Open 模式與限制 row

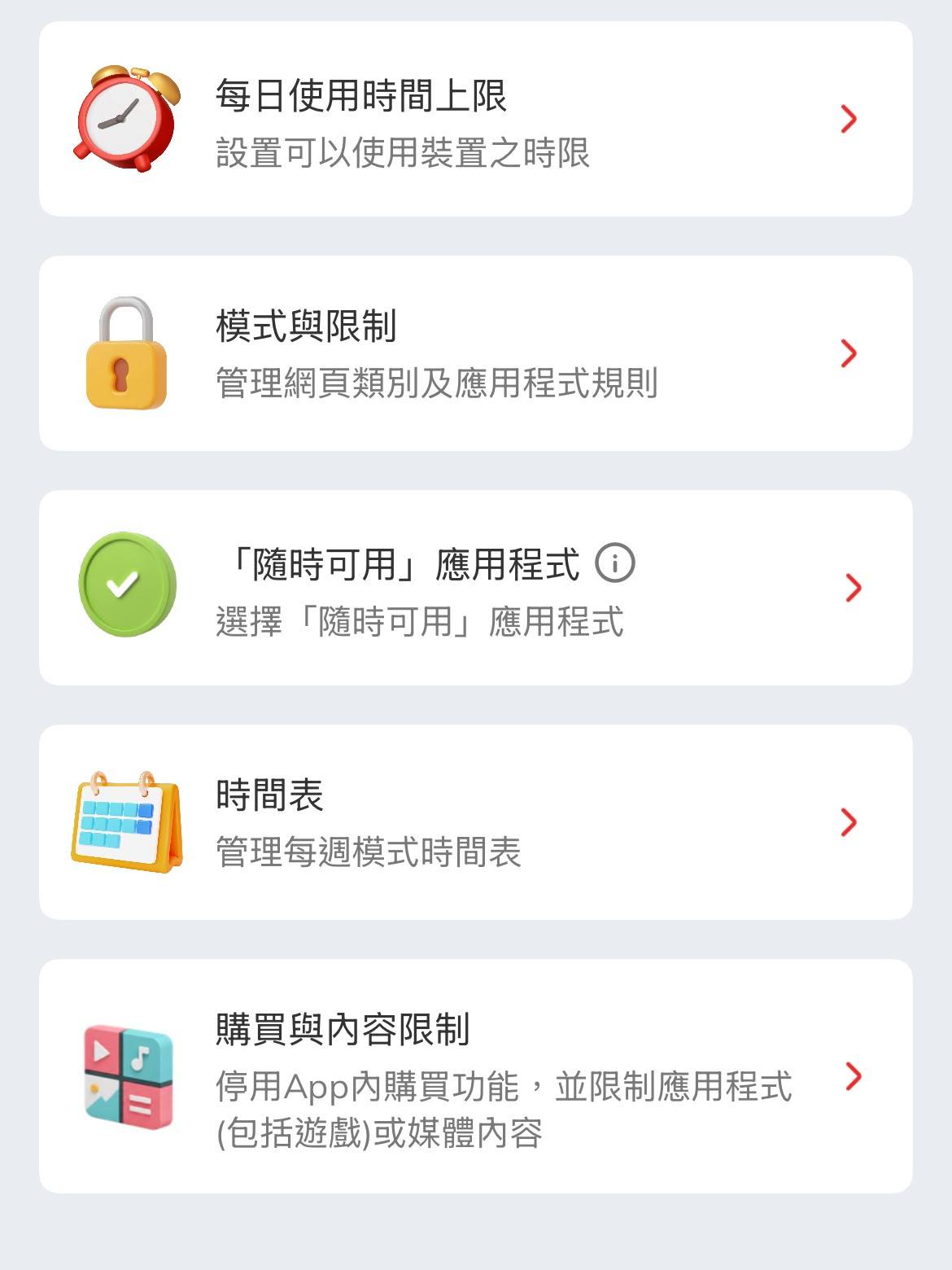click(x=475, y=353)
